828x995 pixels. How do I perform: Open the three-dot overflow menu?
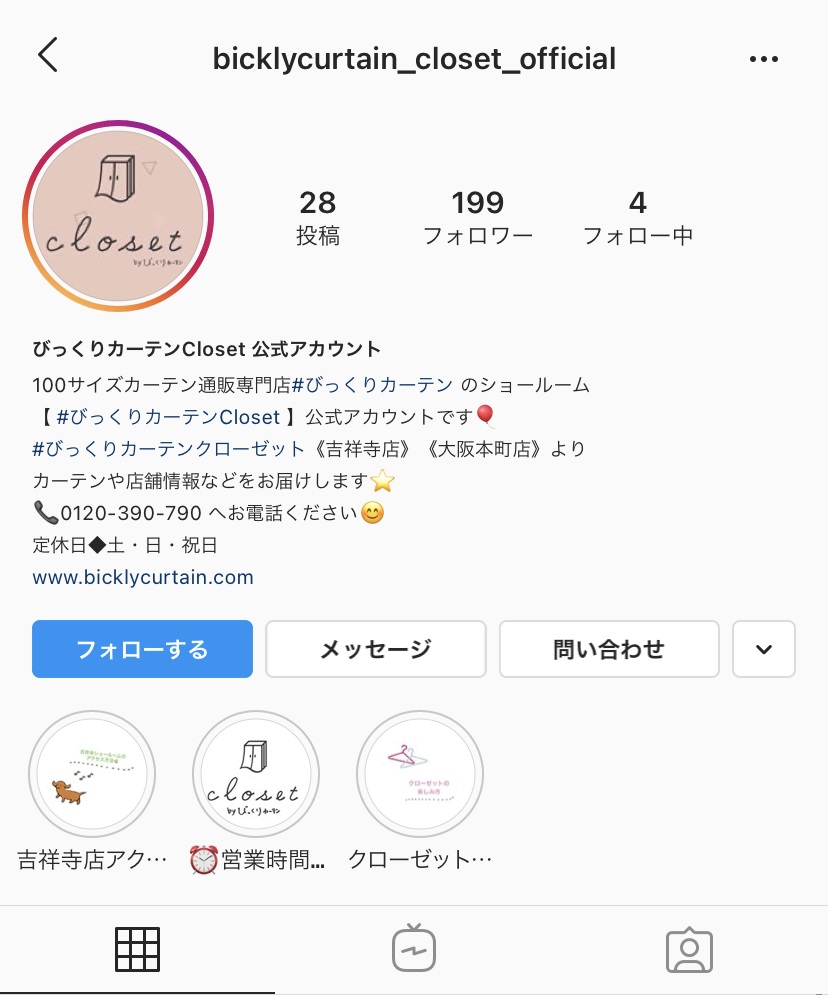[763, 59]
